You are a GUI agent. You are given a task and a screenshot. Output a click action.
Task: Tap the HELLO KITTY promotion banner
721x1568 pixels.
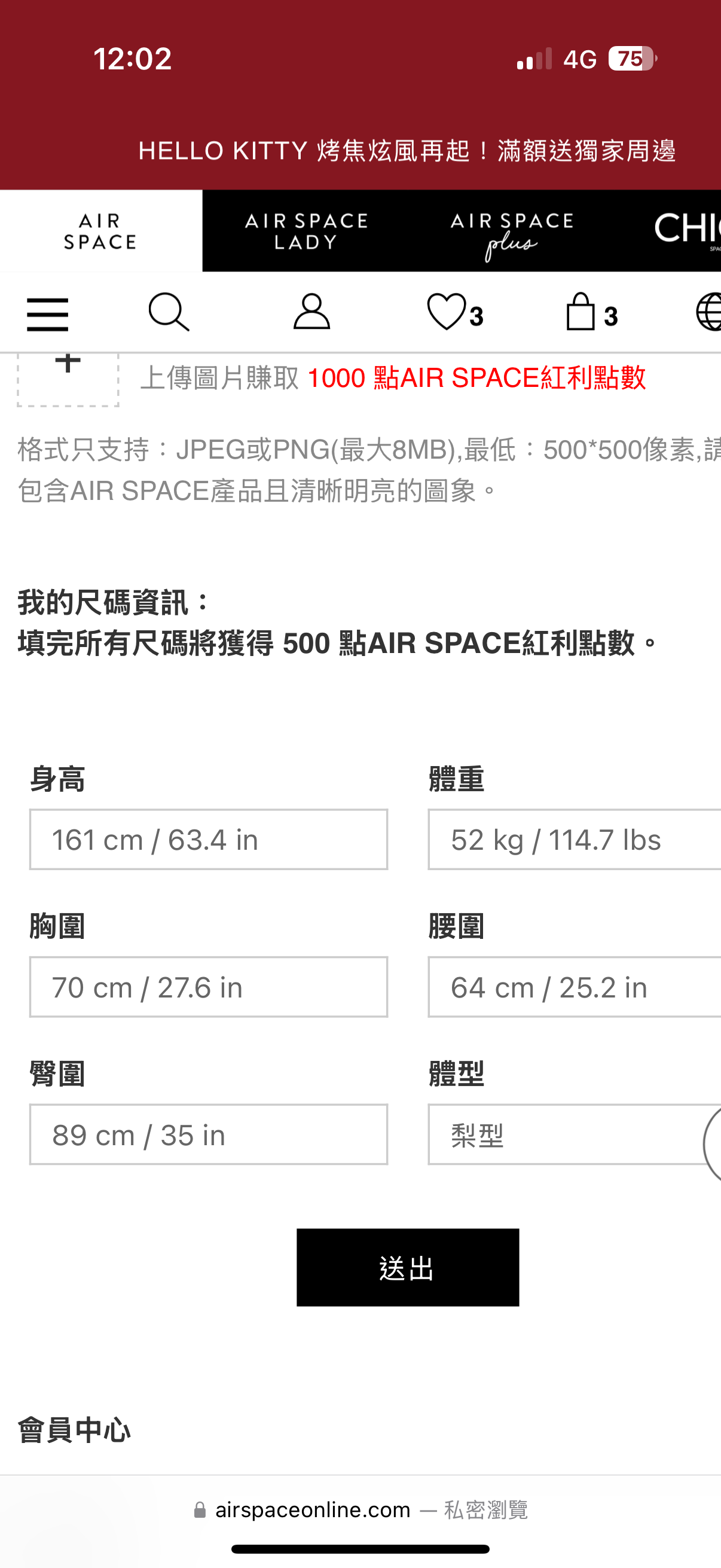(x=407, y=151)
